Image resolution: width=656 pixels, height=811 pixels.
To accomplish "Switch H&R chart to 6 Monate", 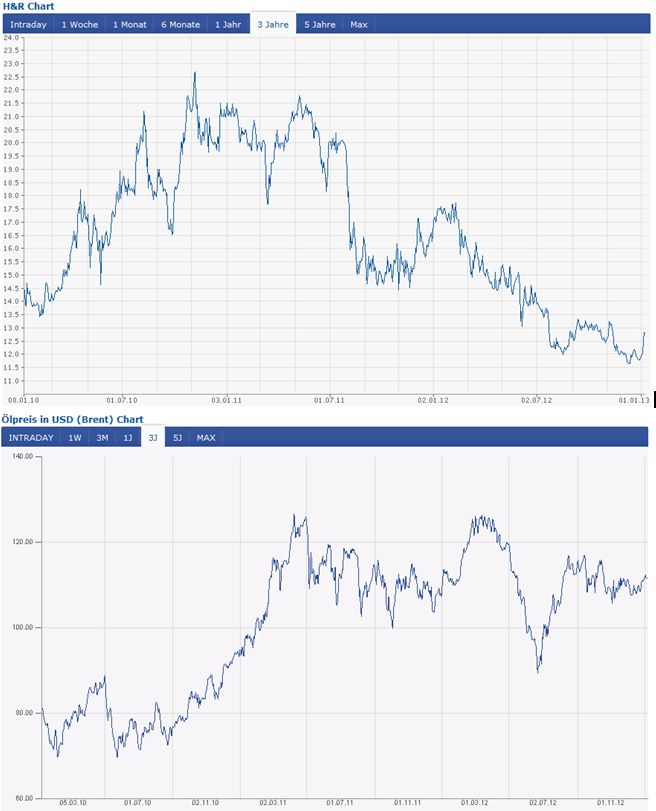I will point(181,24).
